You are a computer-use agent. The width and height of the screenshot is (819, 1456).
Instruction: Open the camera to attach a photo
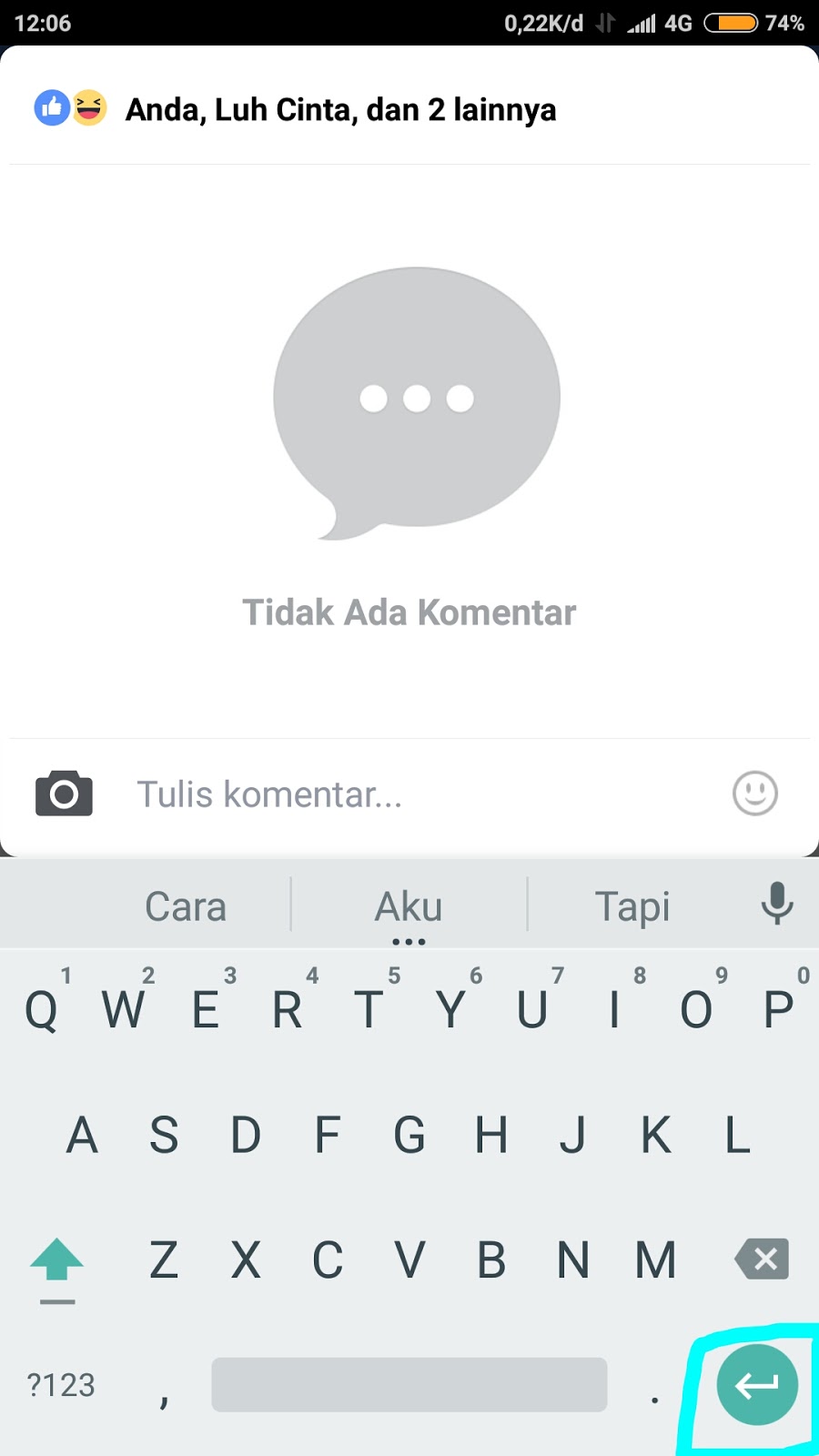pyautogui.click(x=64, y=794)
